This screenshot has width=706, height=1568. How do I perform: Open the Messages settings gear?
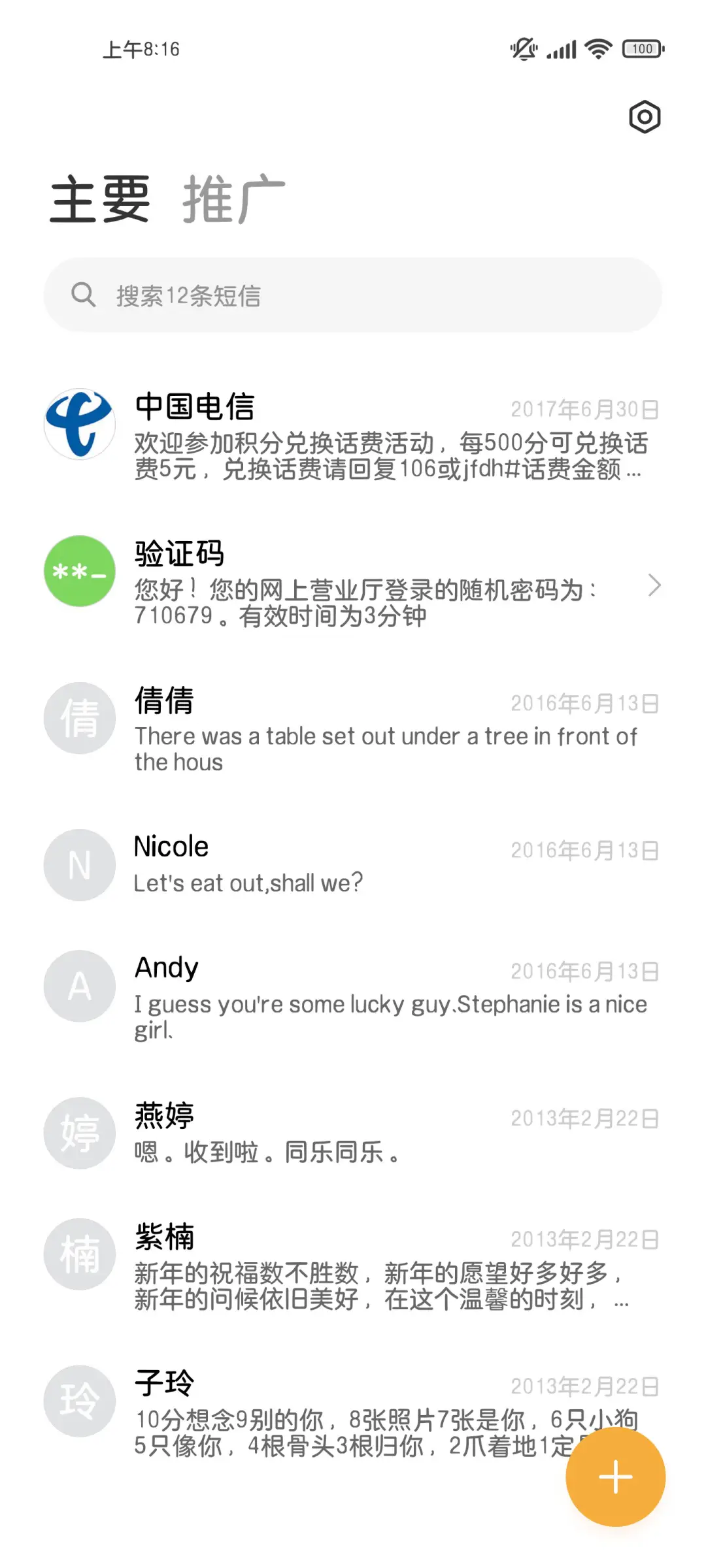click(x=645, y=118)
